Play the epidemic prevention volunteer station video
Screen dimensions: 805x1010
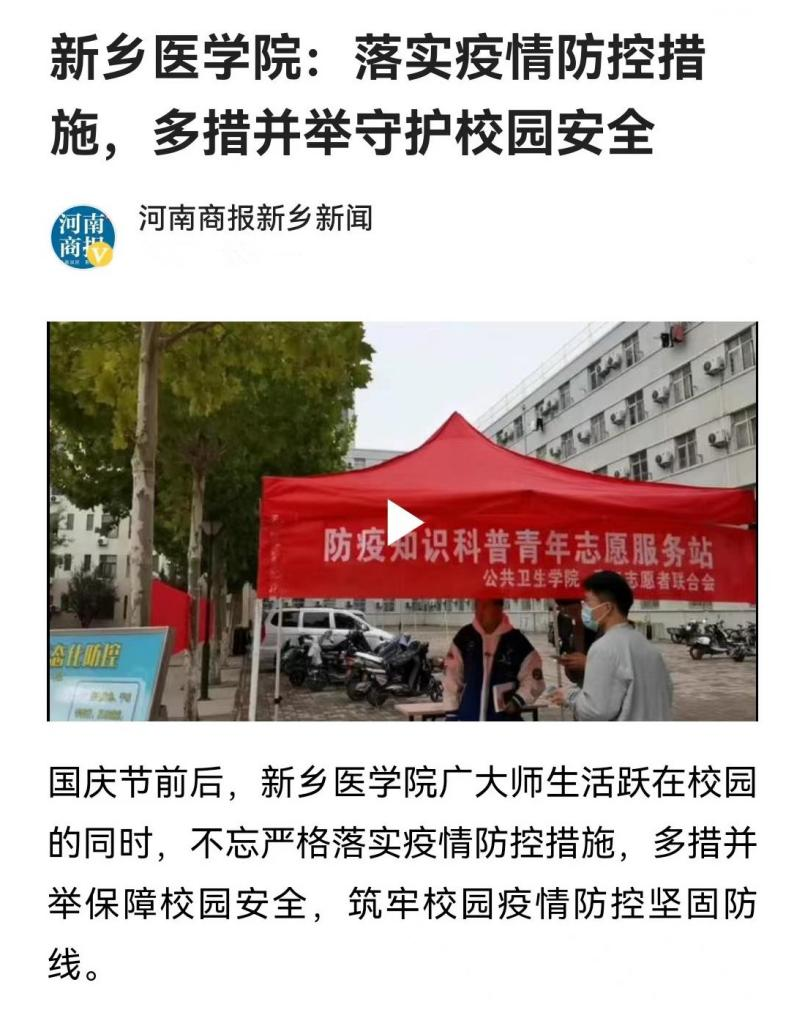click(x=403, y=522)
